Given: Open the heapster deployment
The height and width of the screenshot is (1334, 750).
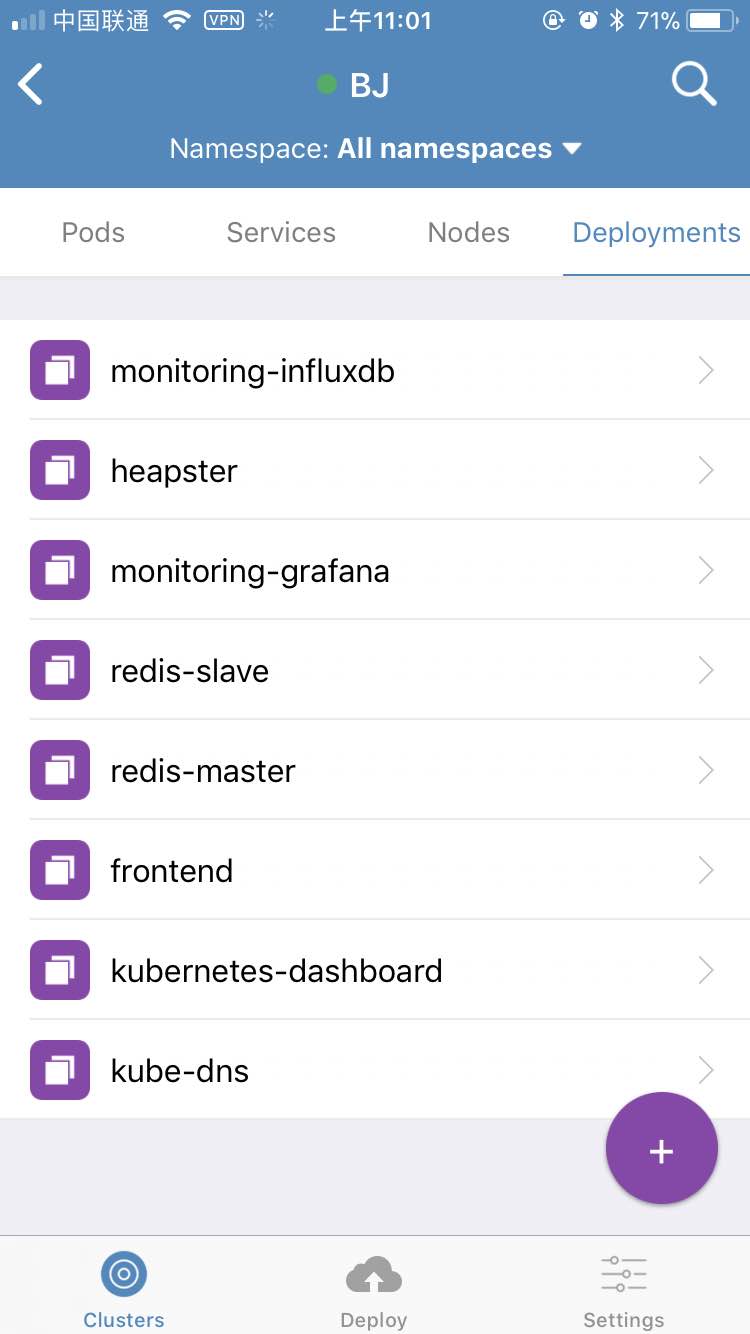Looking at the screenshot, I should point(374,471).
